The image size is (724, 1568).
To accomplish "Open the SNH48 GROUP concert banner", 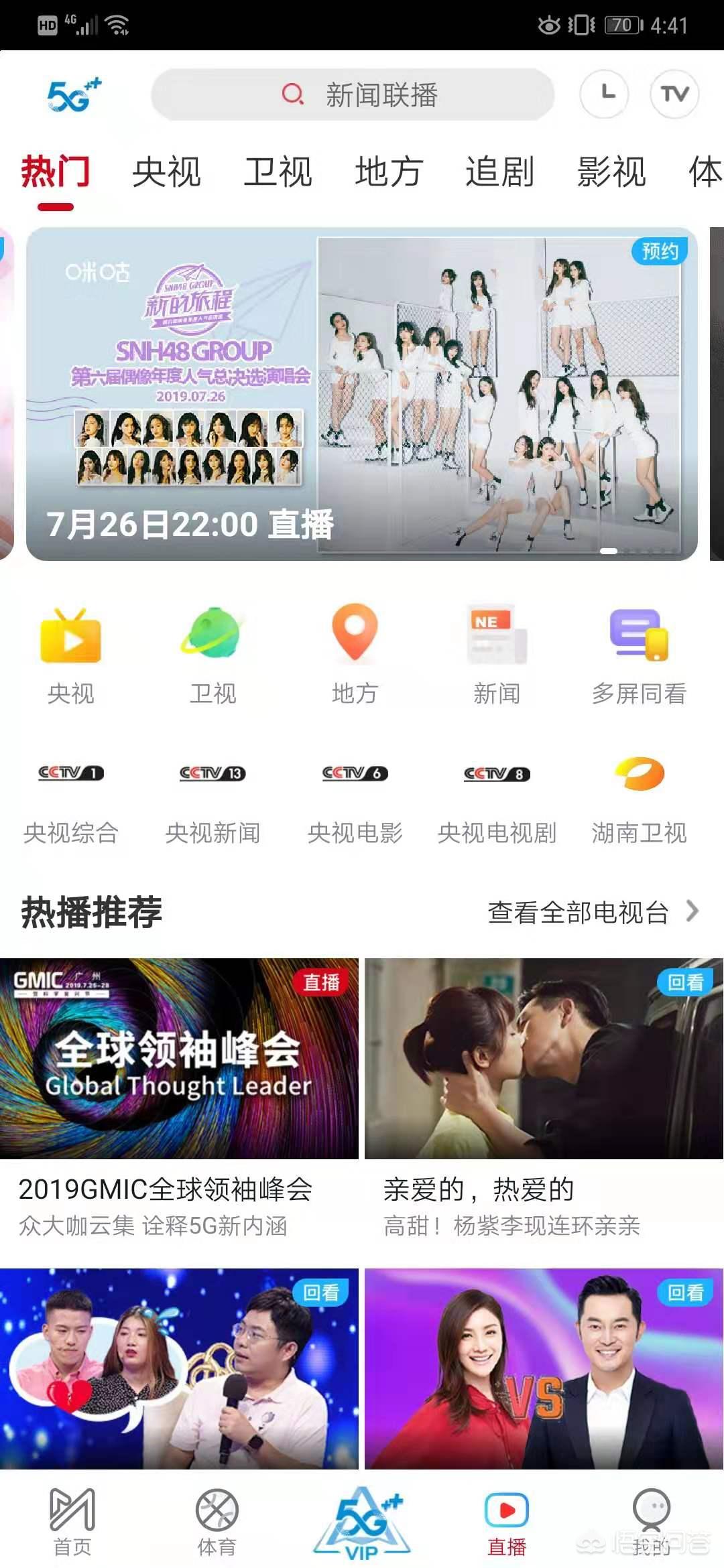I will (362, 394).
